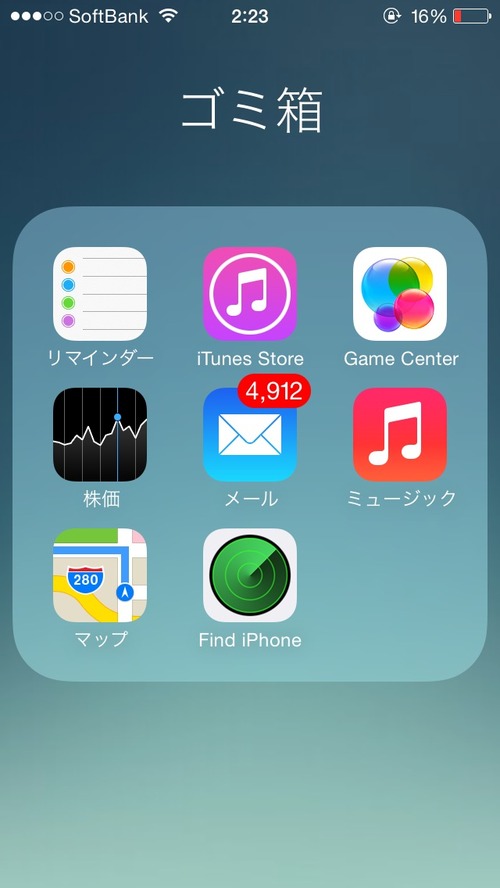Open the 株価 stocks app
Screen dimensions: 500x888
click(x=100, y=434)
